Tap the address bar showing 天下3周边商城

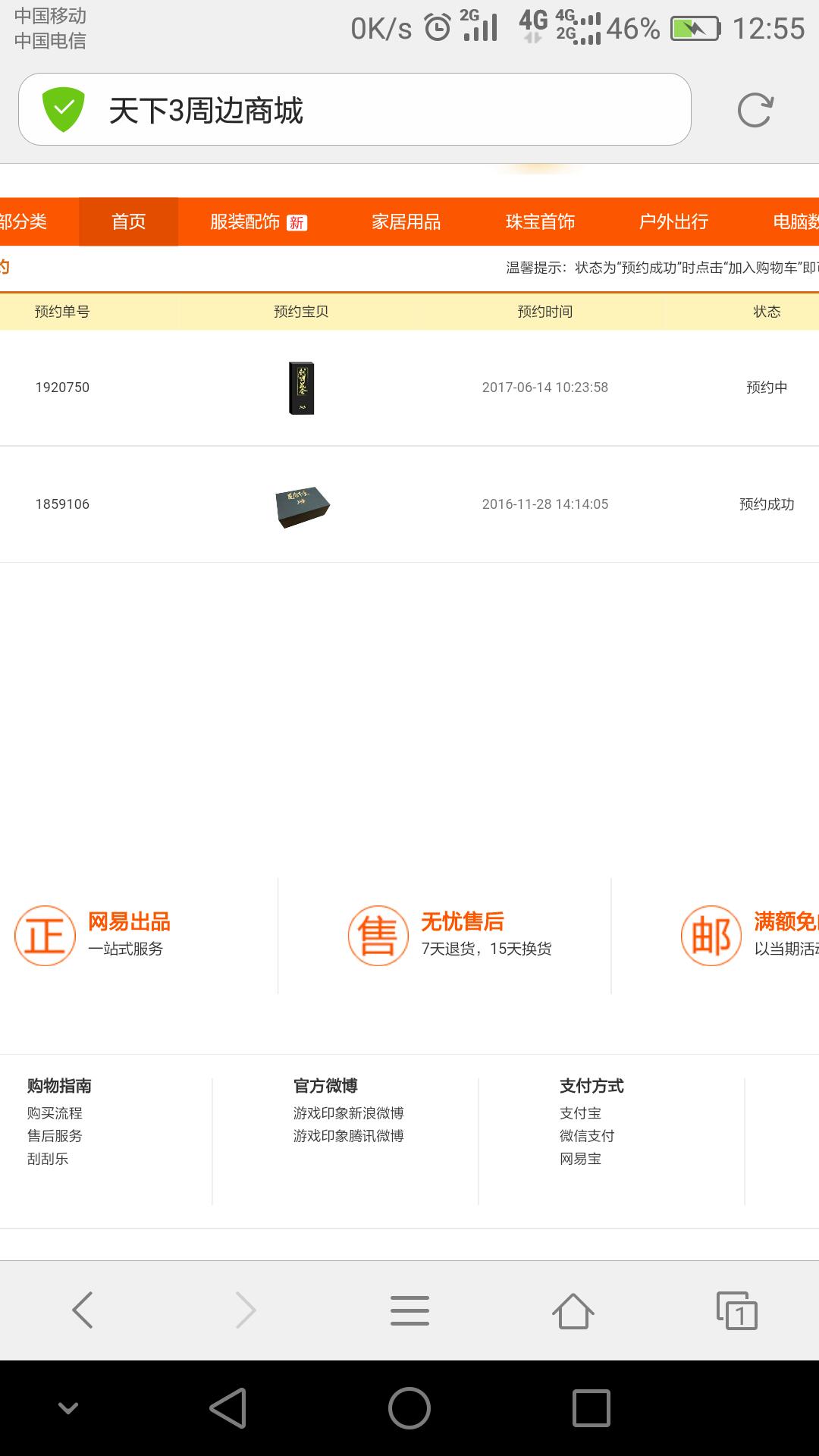tap(354, 109)
